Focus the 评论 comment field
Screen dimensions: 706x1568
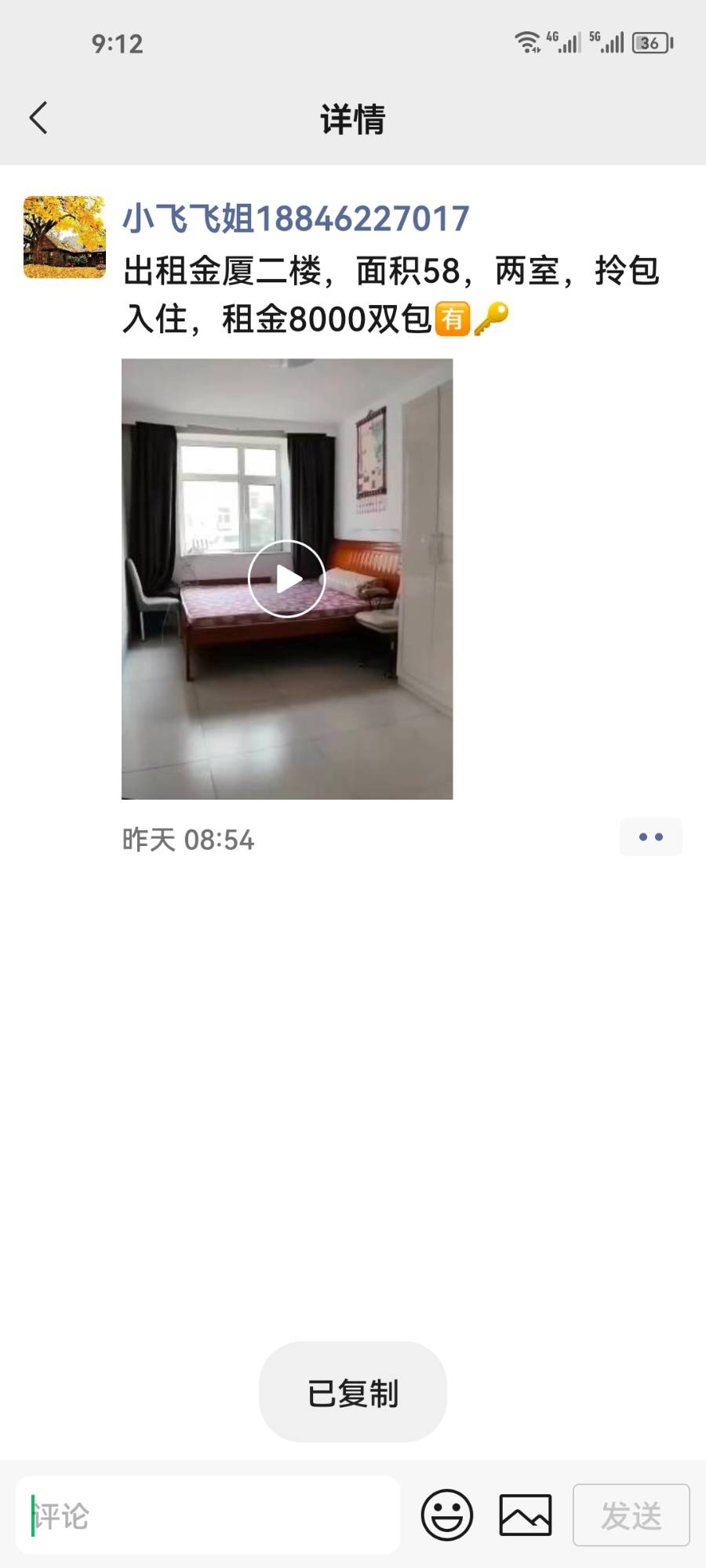[x=208, y=1515]
